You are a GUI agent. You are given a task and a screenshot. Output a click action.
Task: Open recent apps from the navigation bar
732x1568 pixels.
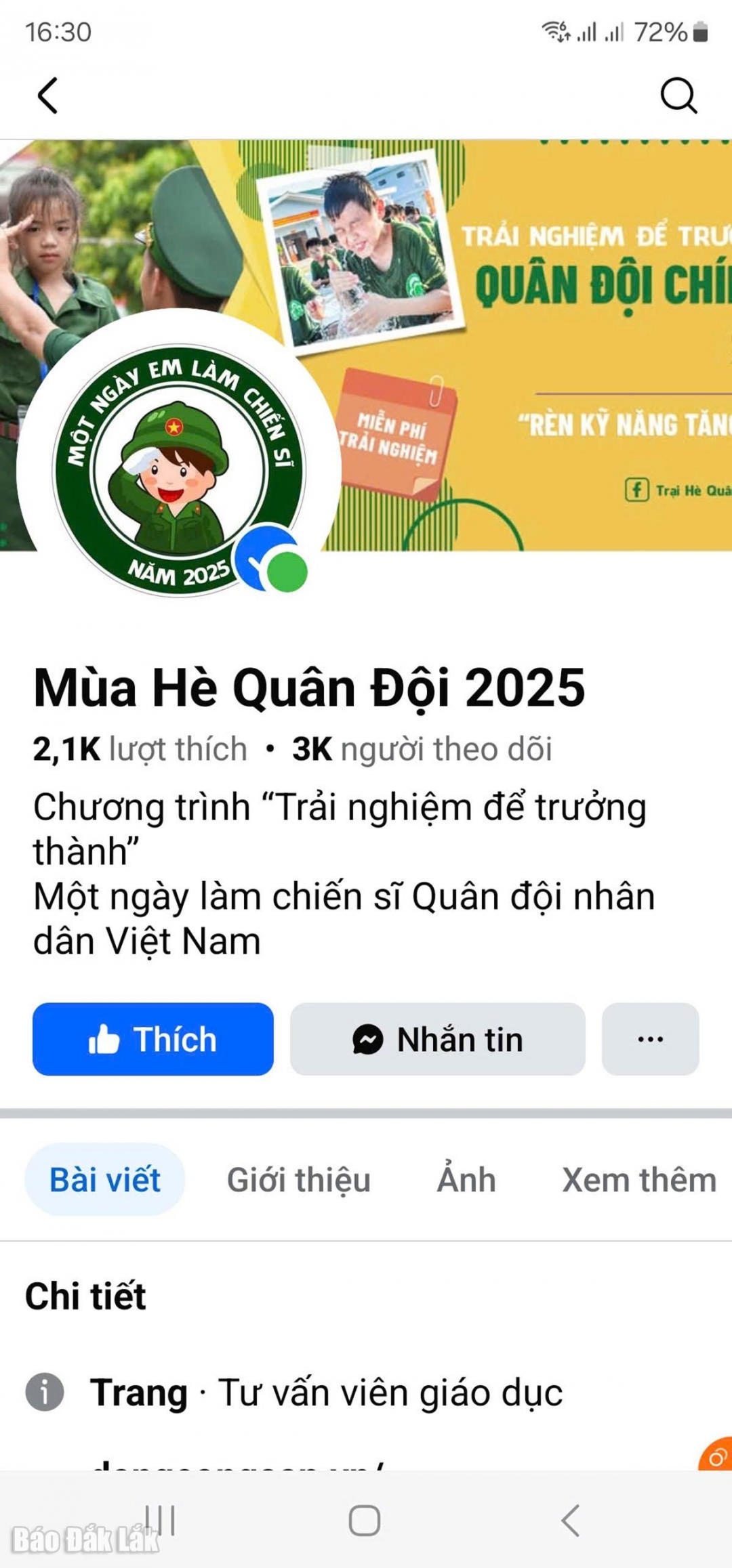[161, 1520]
